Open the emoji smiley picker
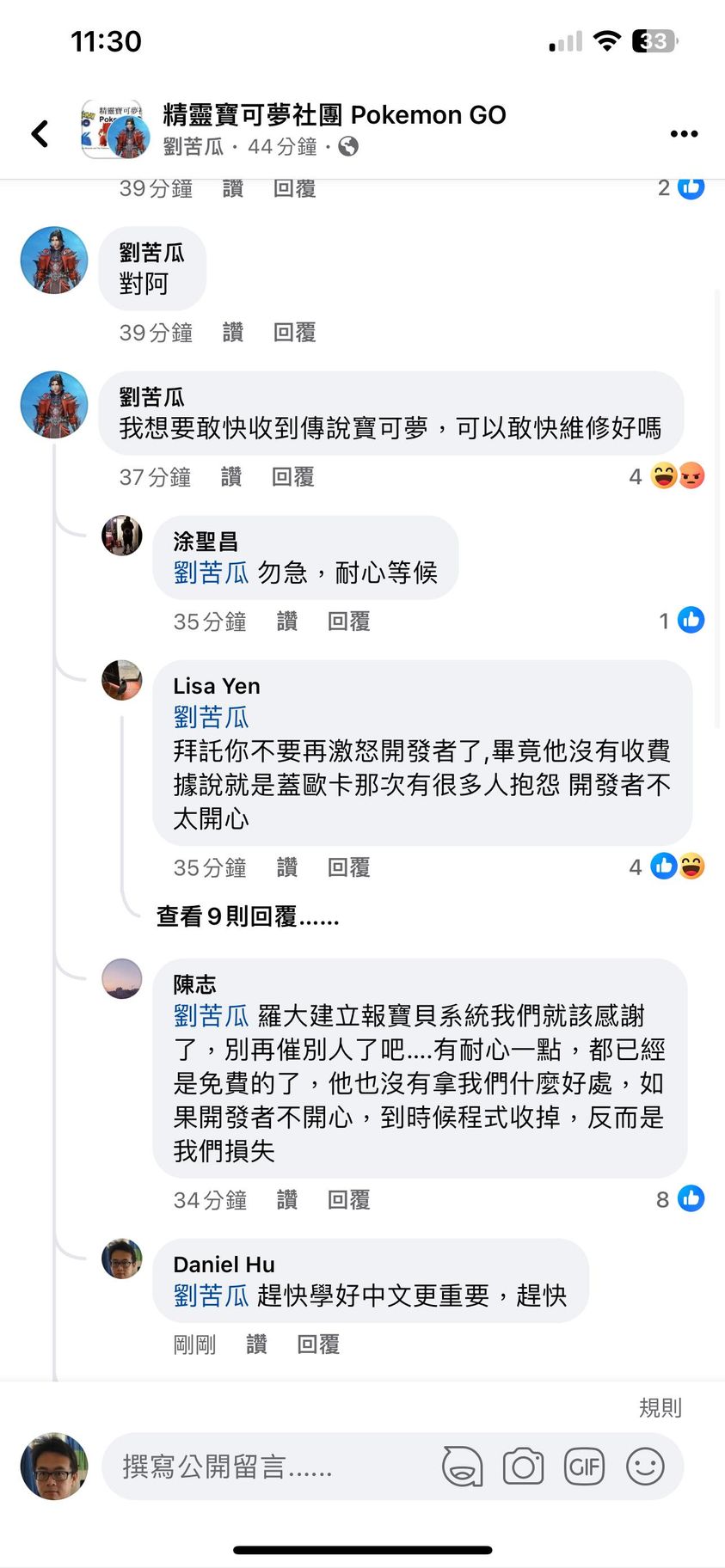Viewport: 725px width, 1568px height. [x=645, y=1467]
